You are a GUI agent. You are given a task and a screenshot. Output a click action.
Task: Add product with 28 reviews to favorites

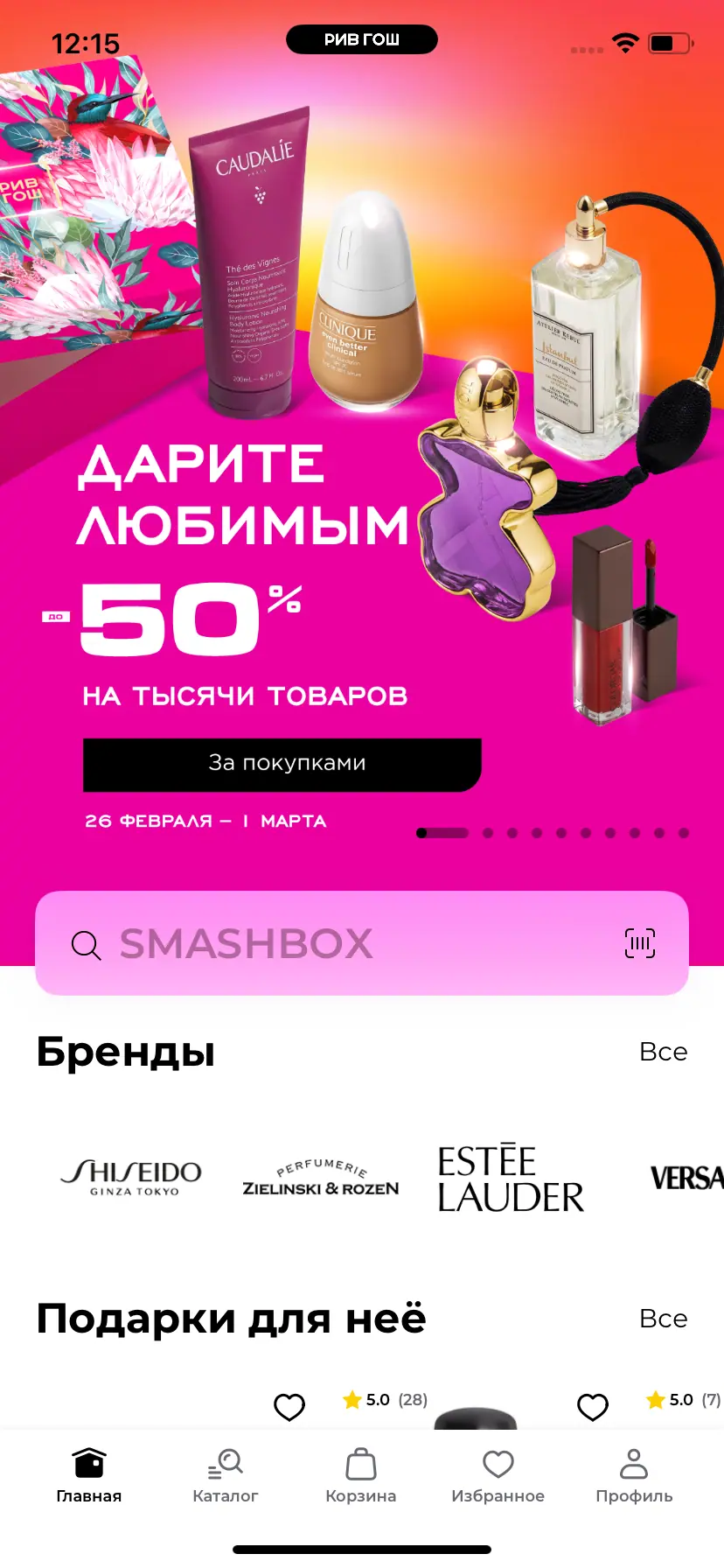(289, 1407)
